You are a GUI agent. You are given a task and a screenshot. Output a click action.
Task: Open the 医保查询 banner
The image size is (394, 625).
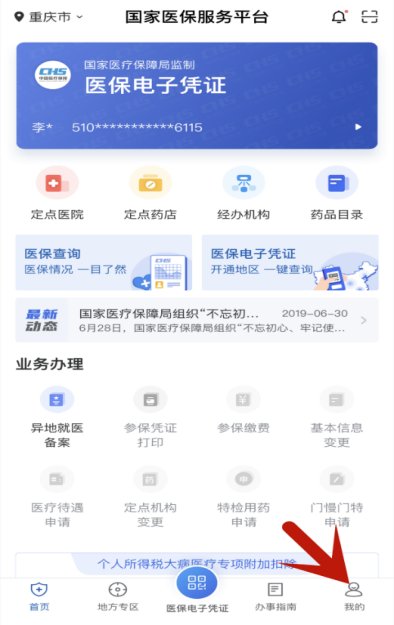coord(104,262)
